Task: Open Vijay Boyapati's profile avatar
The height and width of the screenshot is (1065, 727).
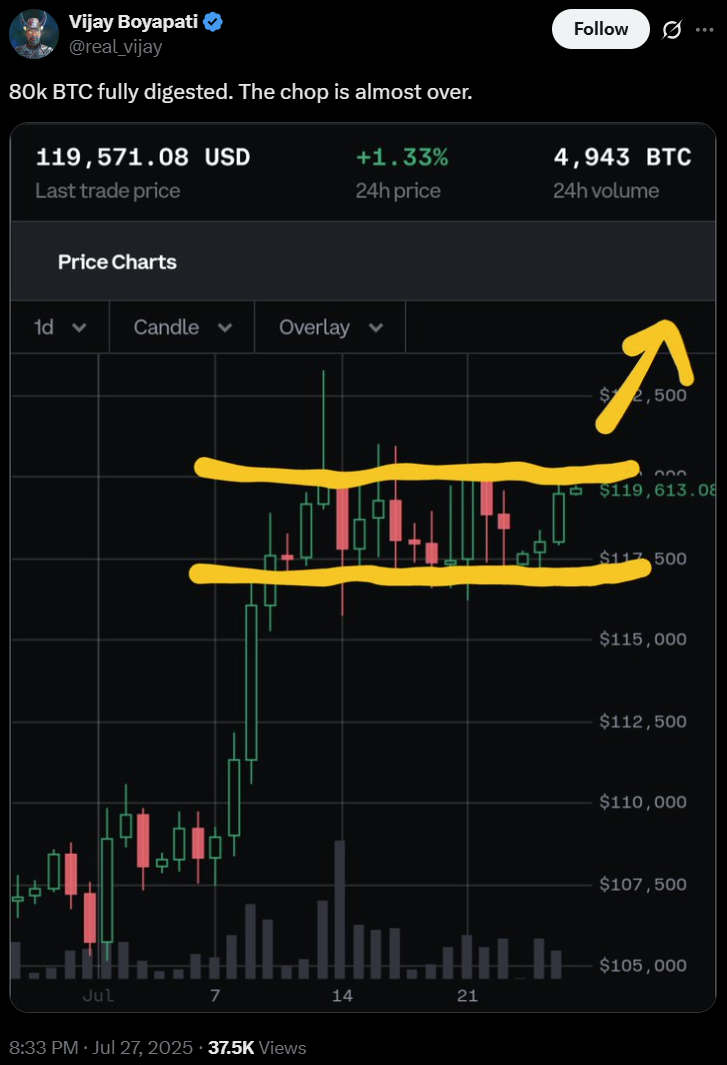Action: pos(33,33)
